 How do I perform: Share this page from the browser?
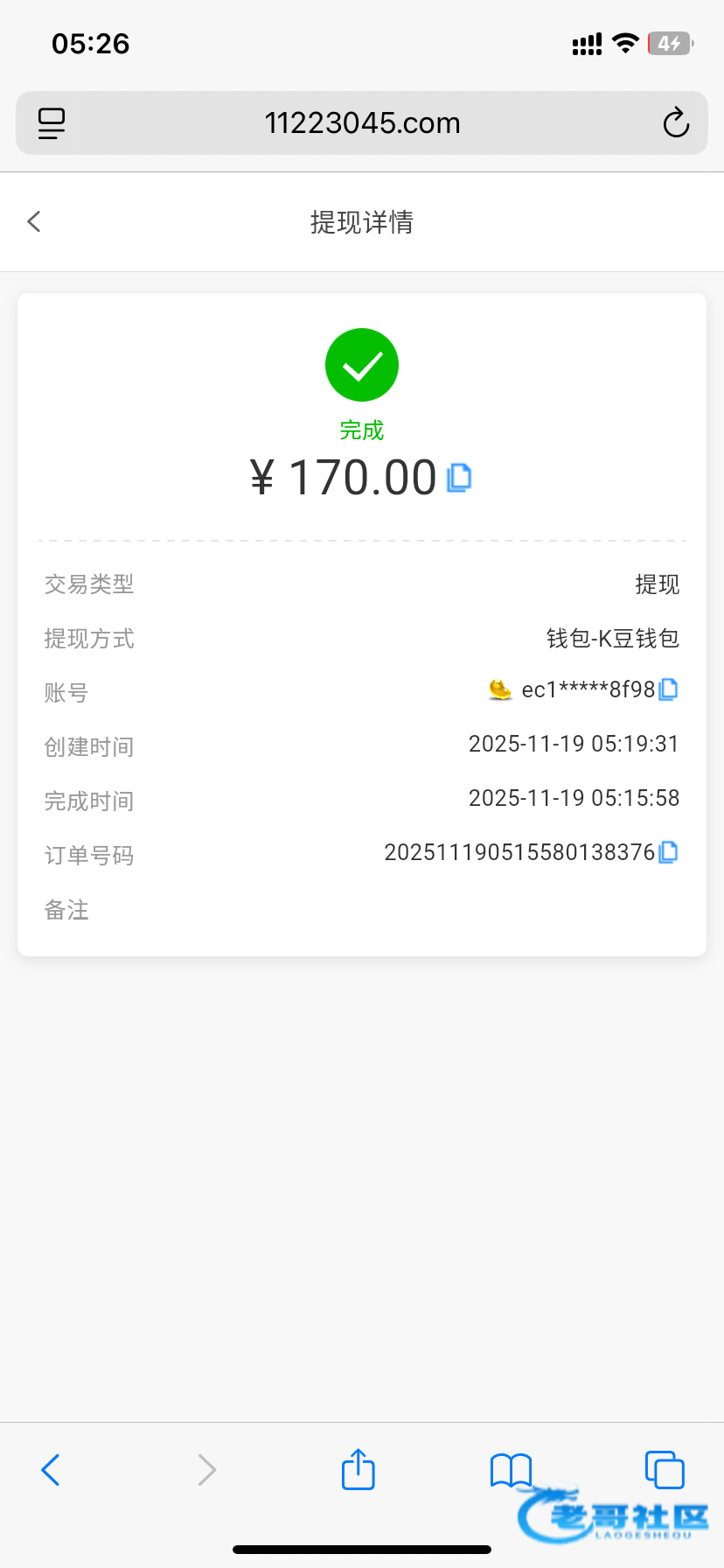358,1470
